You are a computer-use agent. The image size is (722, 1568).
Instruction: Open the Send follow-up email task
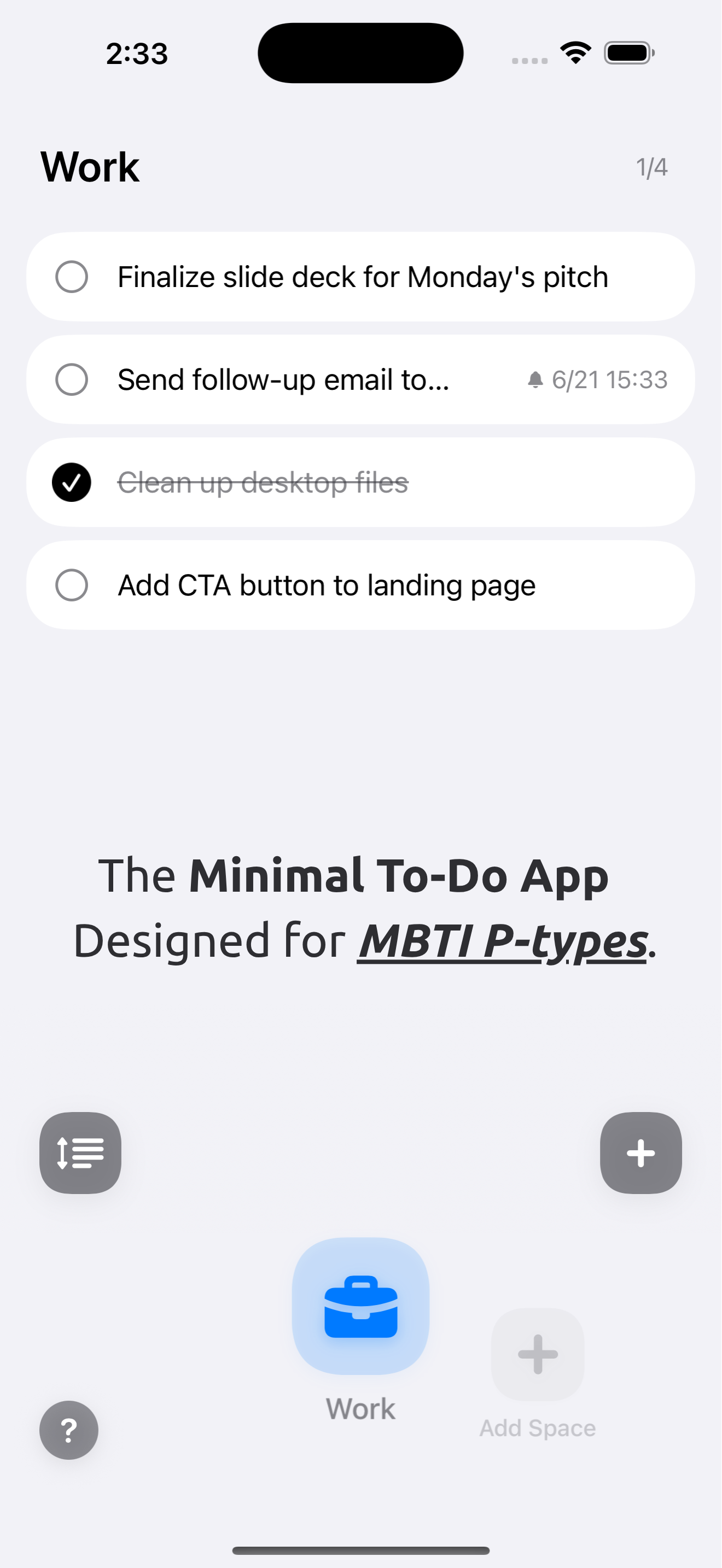284,380
